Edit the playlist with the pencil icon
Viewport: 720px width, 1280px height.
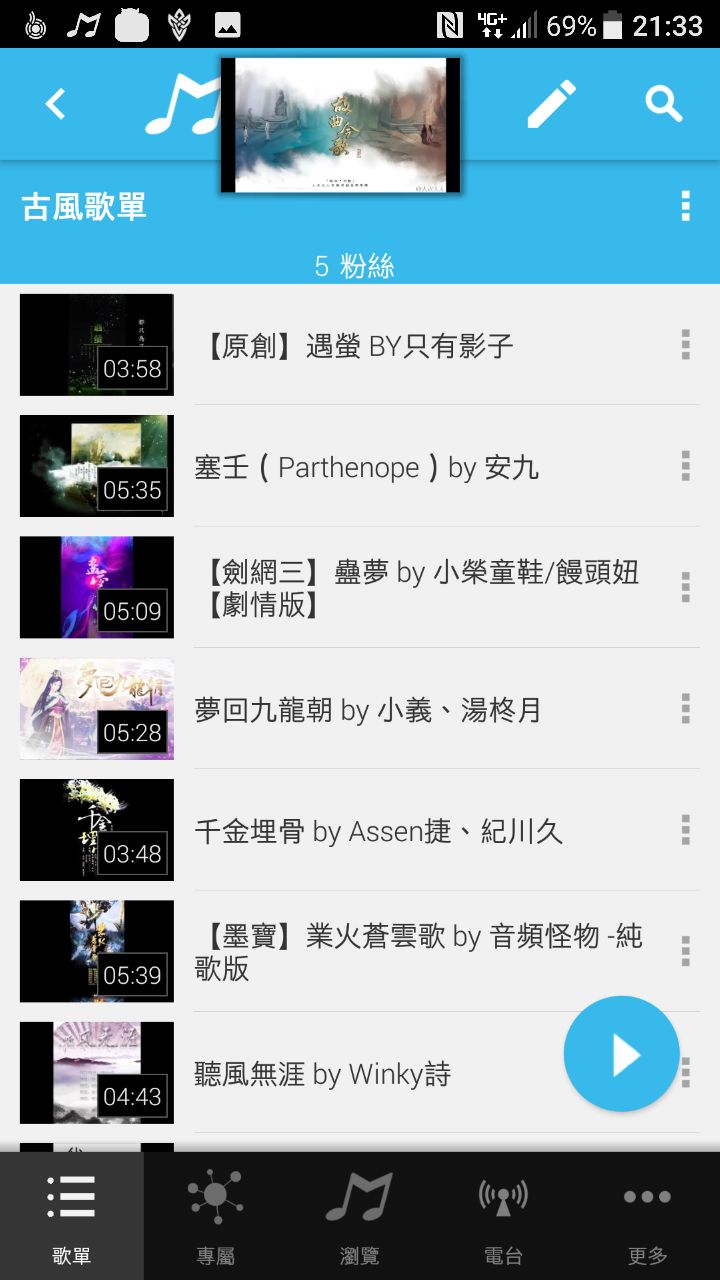pos(551,104)
